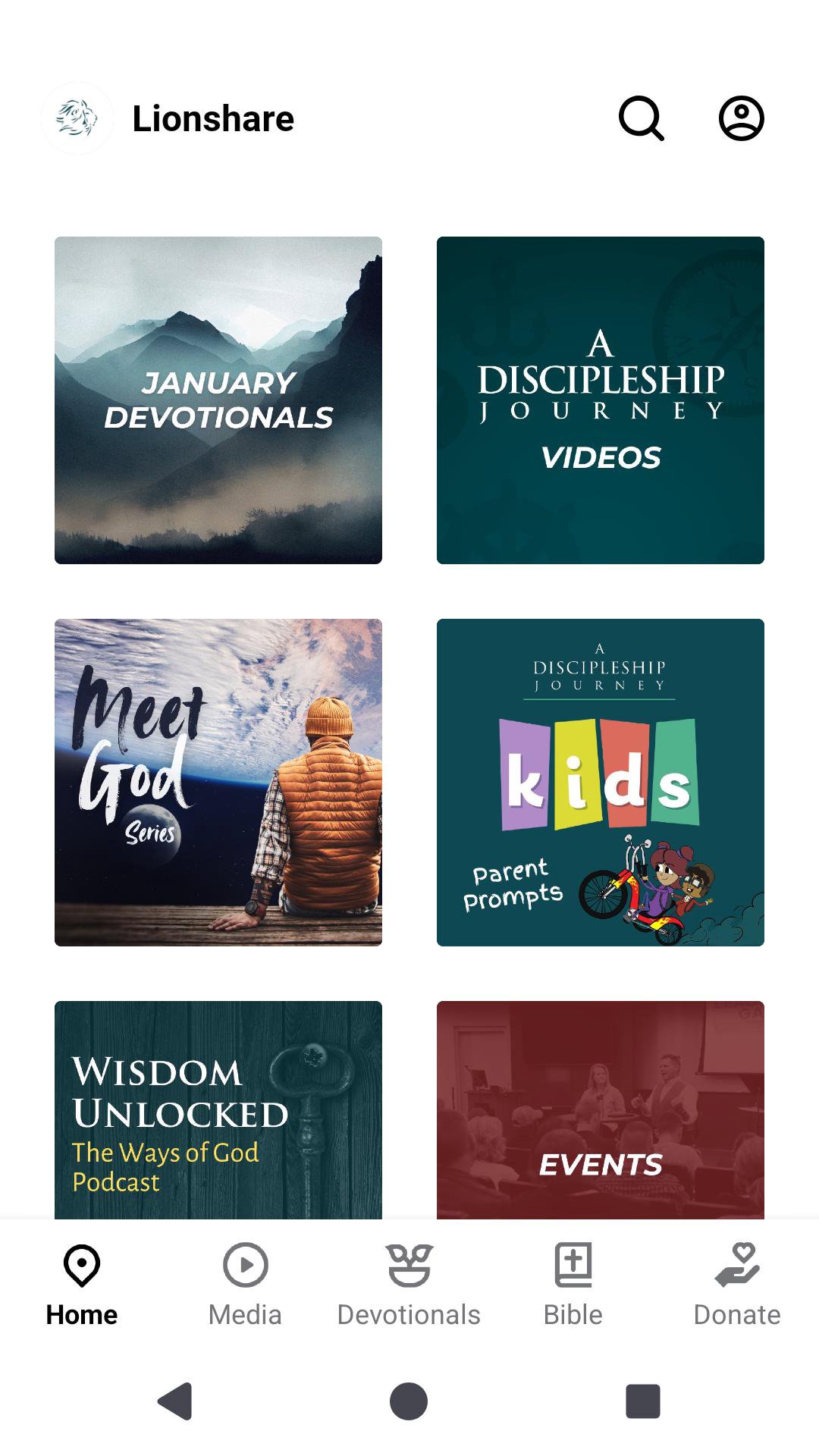The height and width of the screenshot is (1456, 819).
Task: Open the search icon
Action: coord(642,118)
